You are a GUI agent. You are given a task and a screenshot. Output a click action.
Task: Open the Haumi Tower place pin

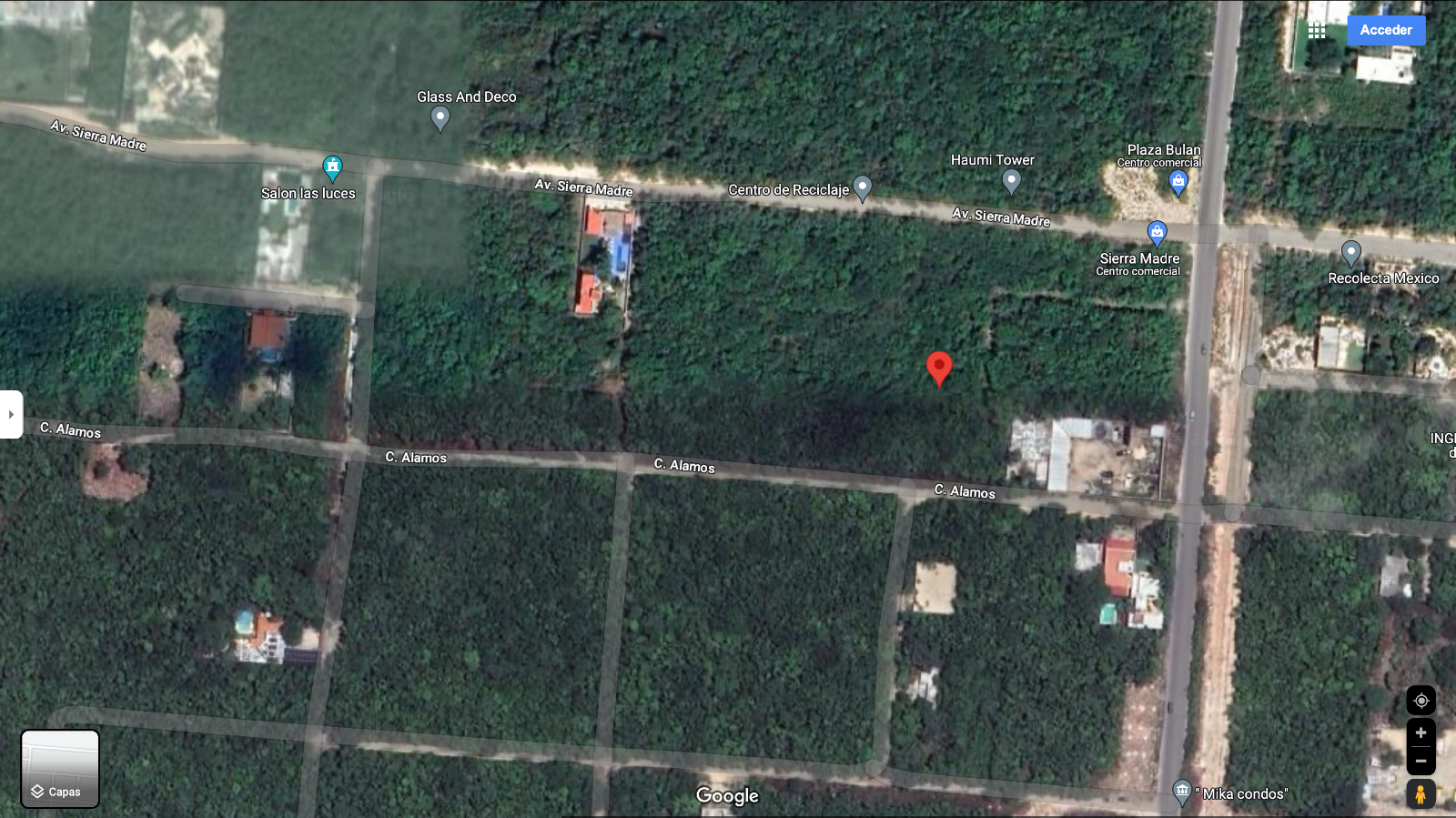point(1011,181)
